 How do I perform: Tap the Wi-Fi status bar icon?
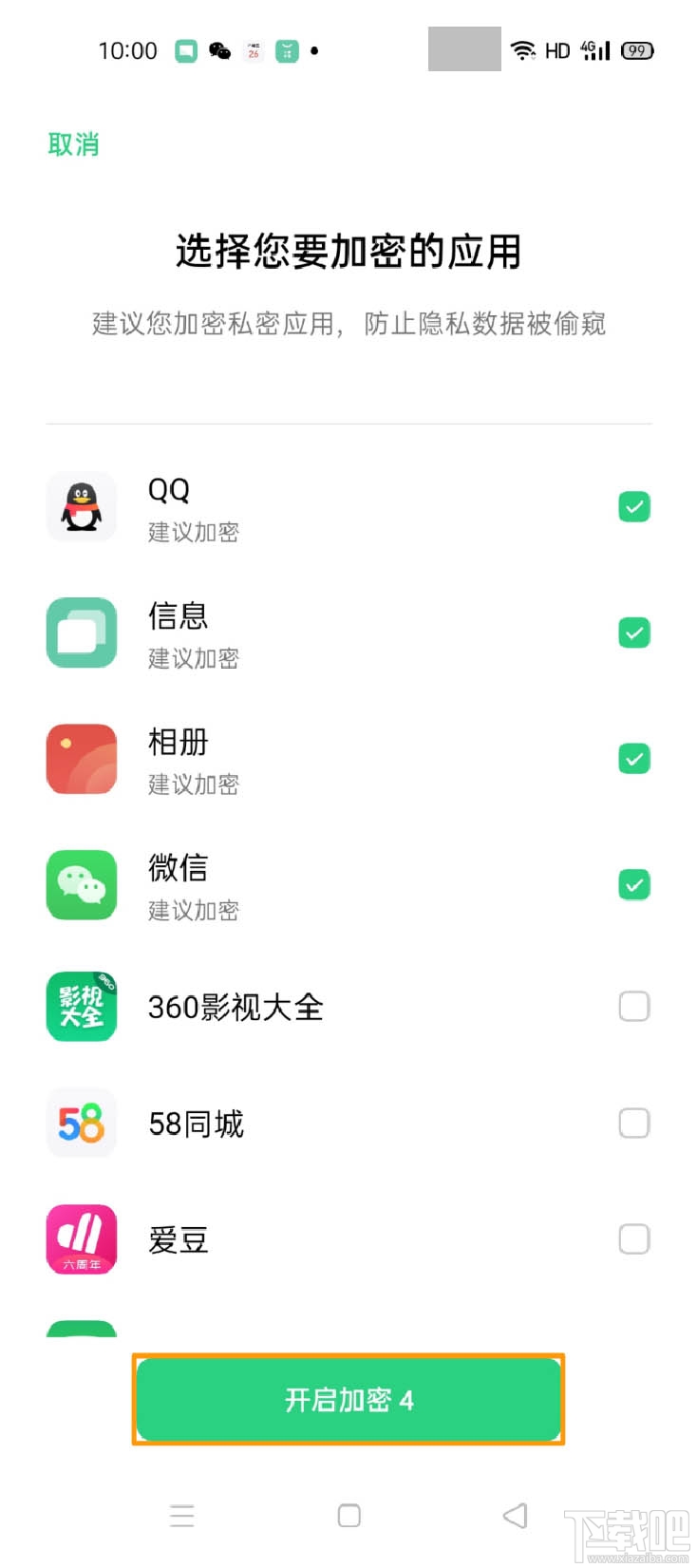pyautogui.click(x=524, y=50)
